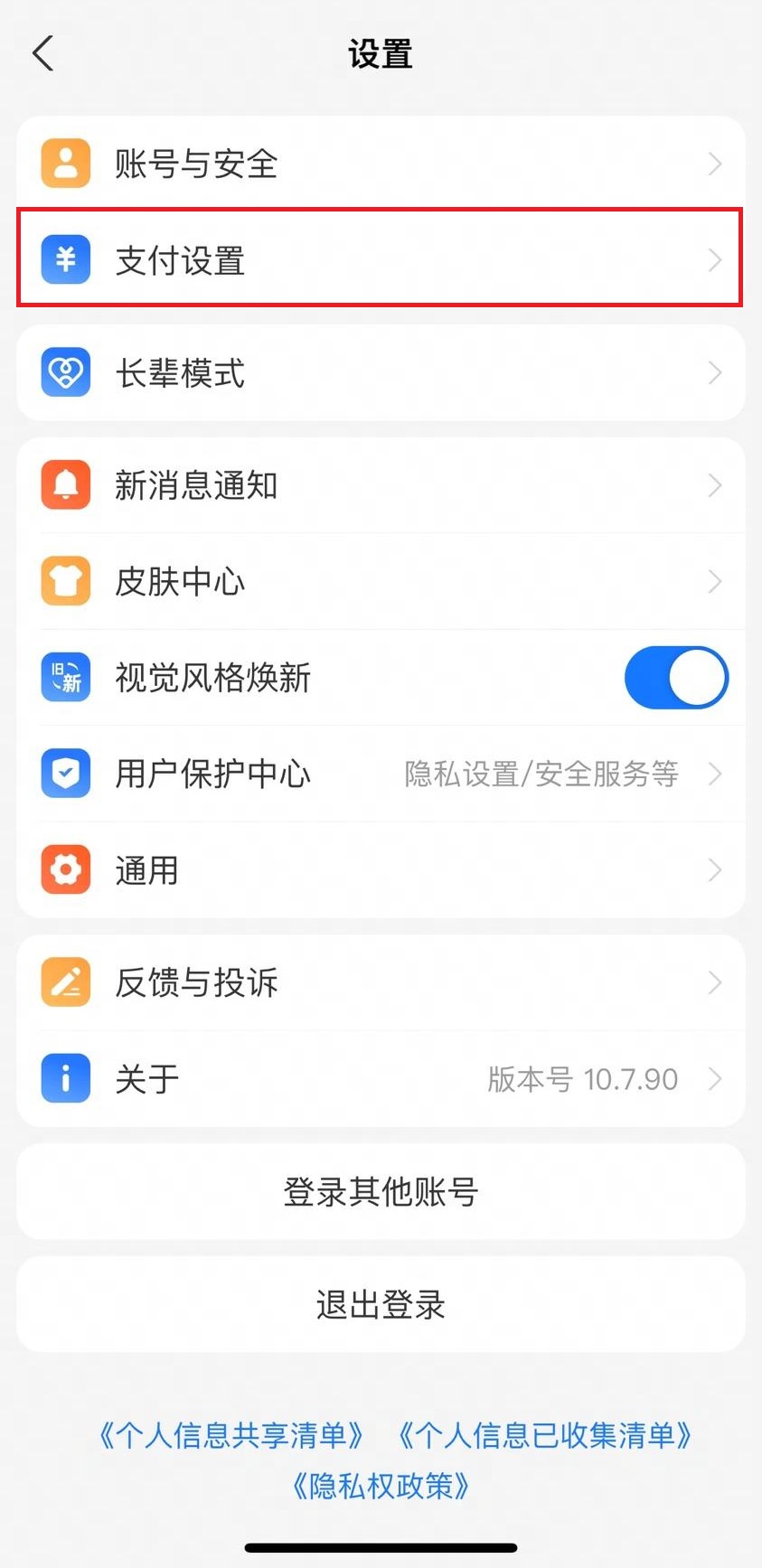This screenshot has width=762, height=1568.
Task: Open 新消息通知 settings
Action: (380, 485)
